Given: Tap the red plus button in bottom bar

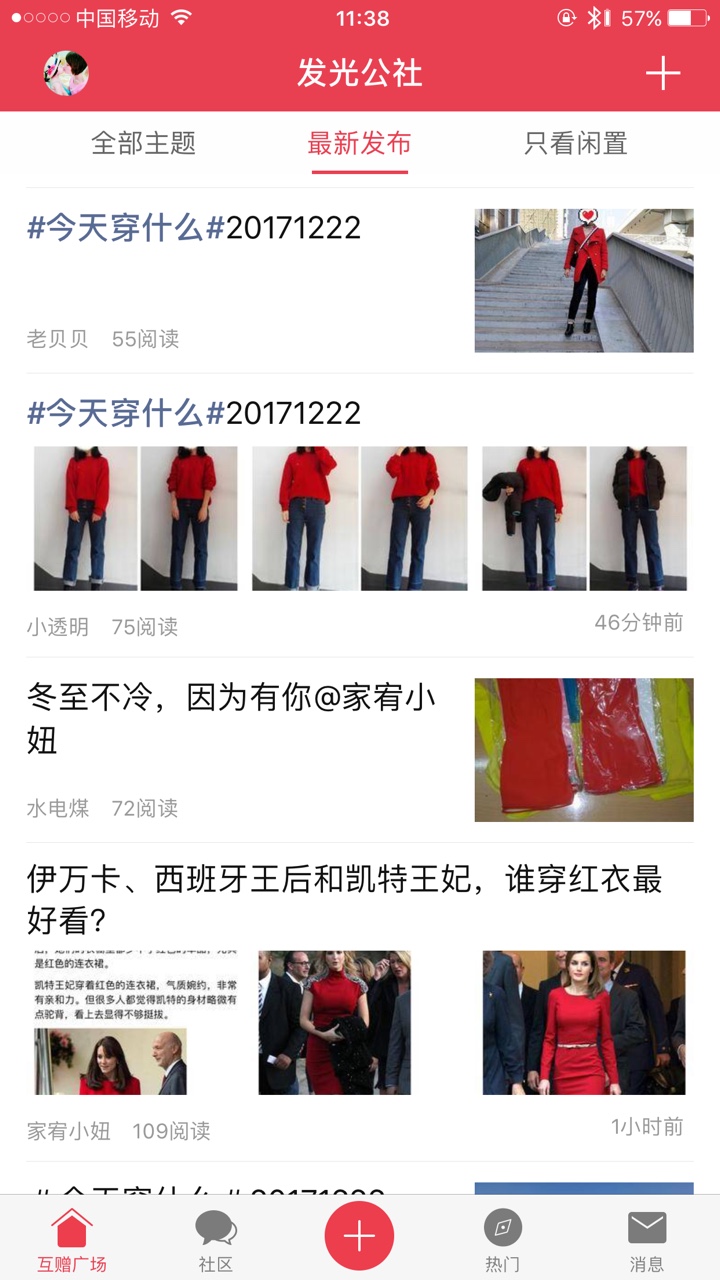Looking at the screenshot, I should tap(359, 1236).
